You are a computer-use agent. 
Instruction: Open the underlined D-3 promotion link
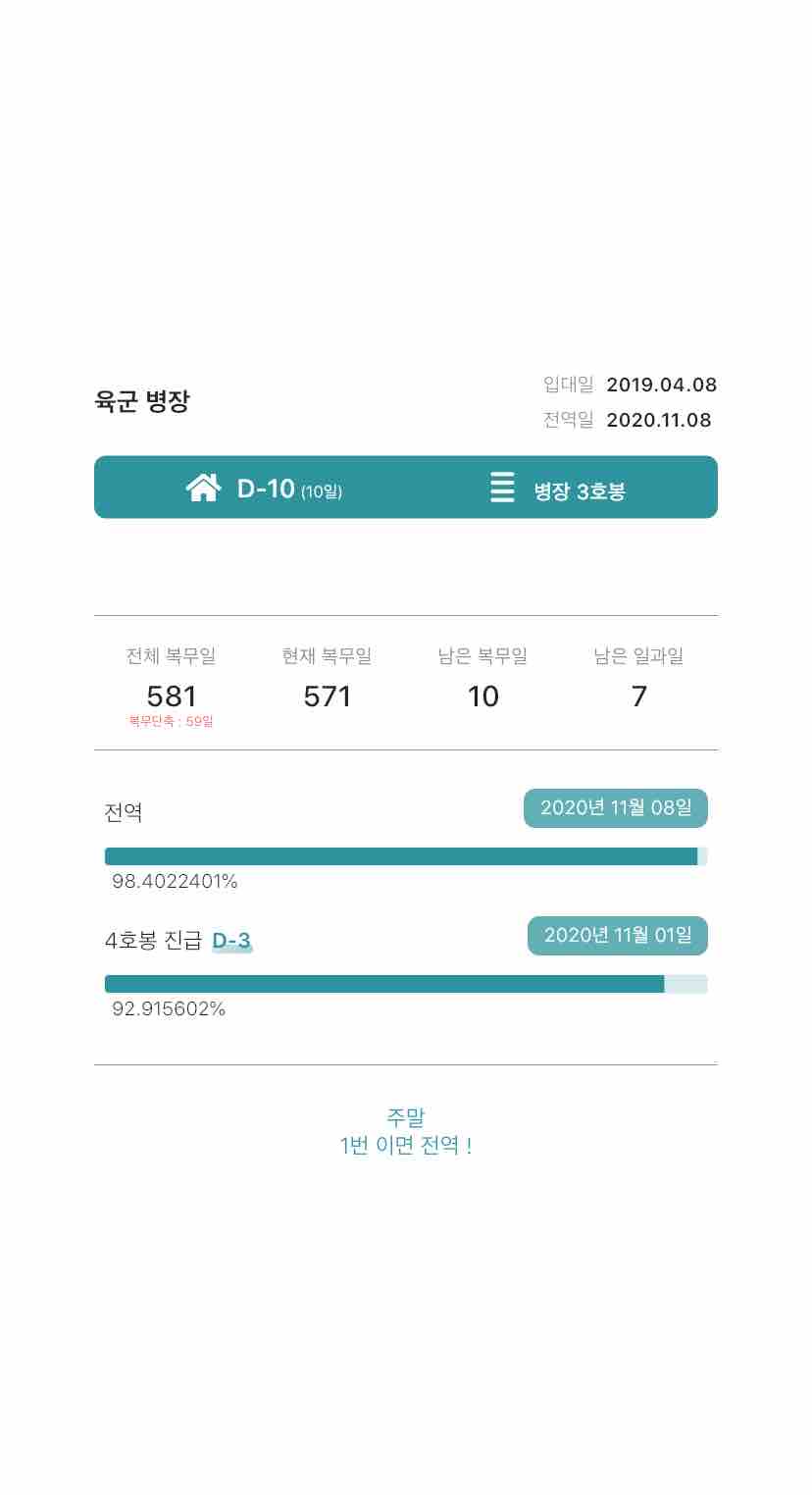232,941
